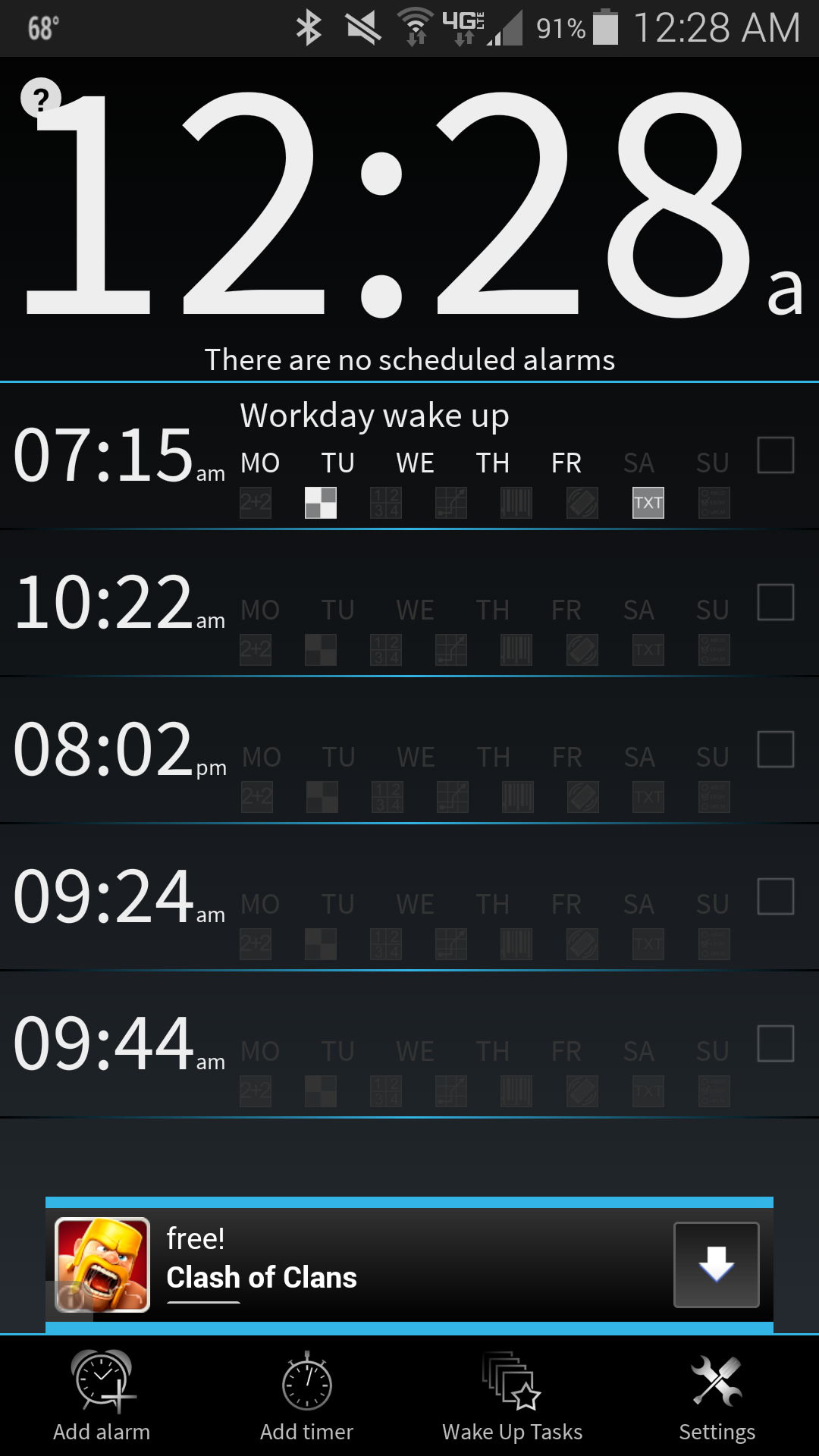Image resolution: width=819 pixels, height=1456 pixels.
Task: Open the help question mark icon
Action: tap(40, 99)
